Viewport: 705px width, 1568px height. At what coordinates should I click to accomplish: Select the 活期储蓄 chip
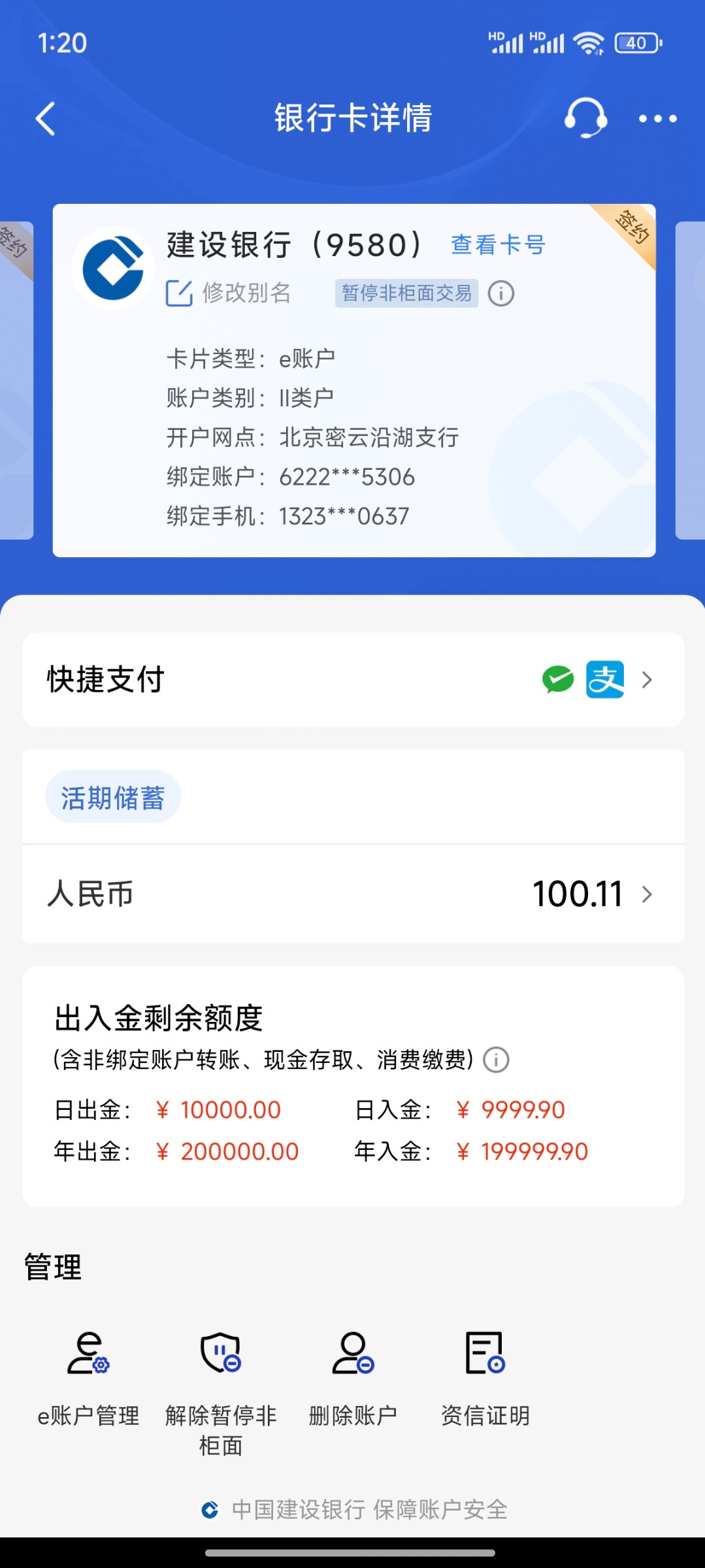(113, 797)
